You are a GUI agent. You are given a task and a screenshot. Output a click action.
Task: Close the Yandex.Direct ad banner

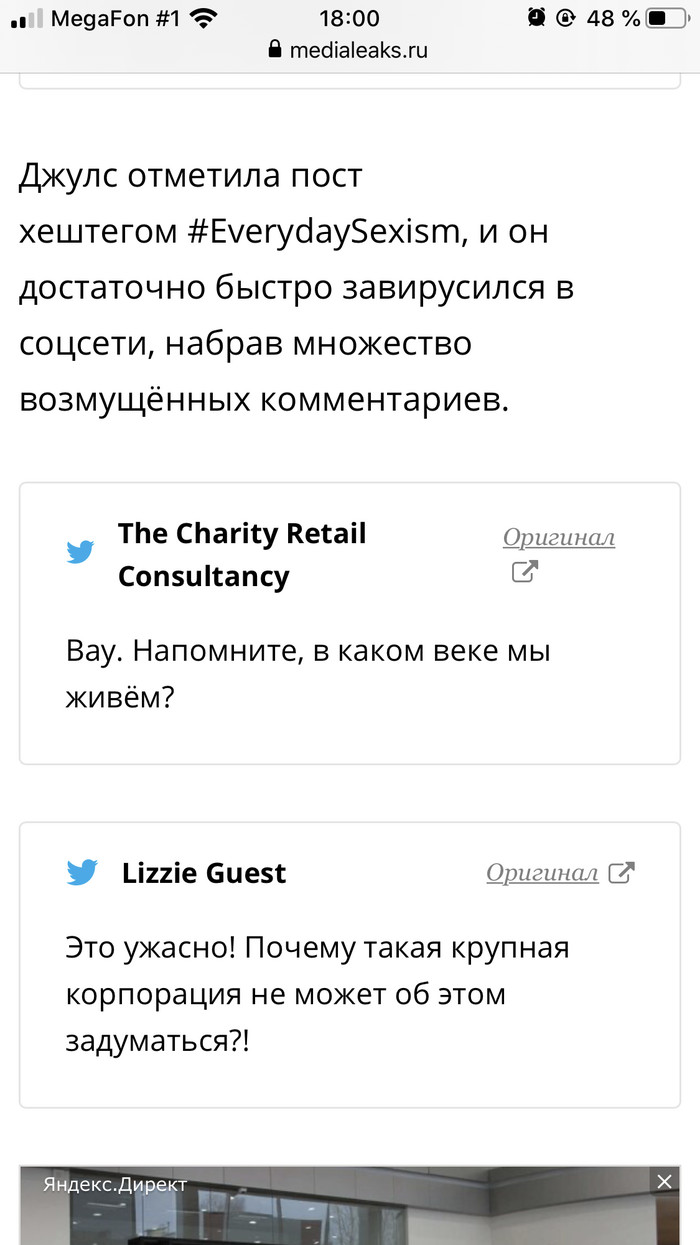click(x=664, y=1182)
